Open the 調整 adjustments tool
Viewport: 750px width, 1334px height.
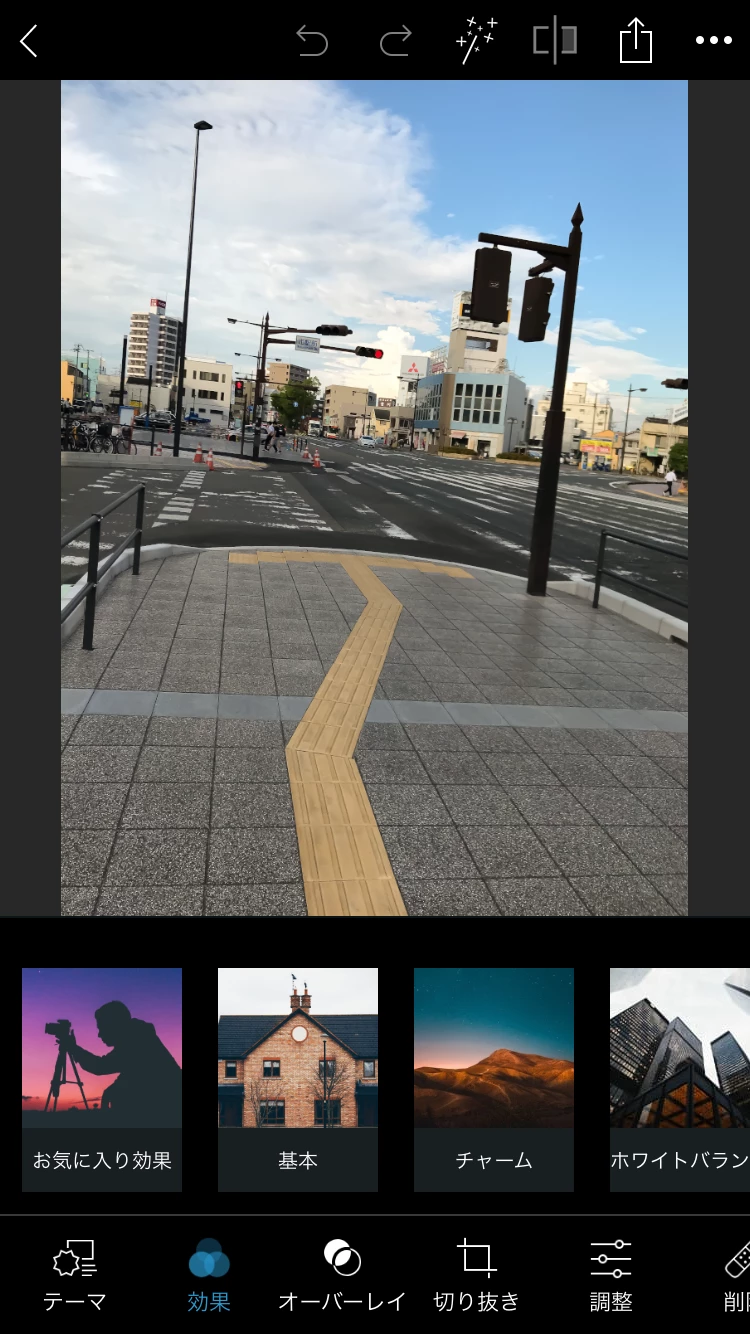point(610,1274)
